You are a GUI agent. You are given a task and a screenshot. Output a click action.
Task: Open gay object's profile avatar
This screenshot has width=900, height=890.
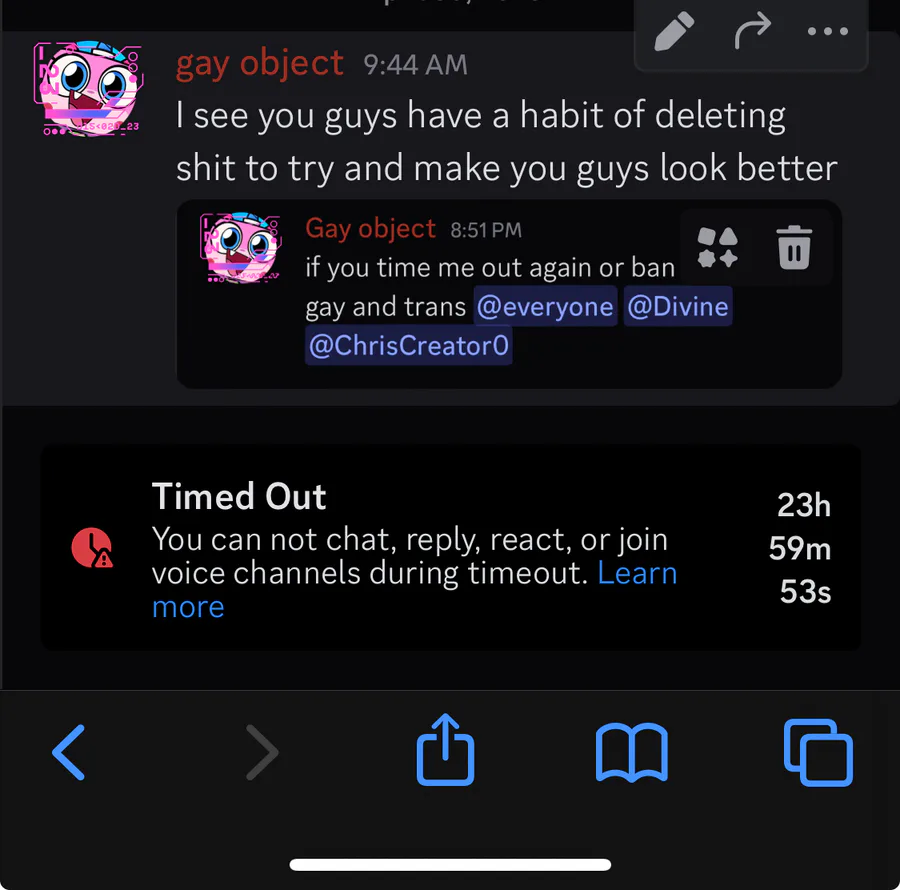click(86, 90)
